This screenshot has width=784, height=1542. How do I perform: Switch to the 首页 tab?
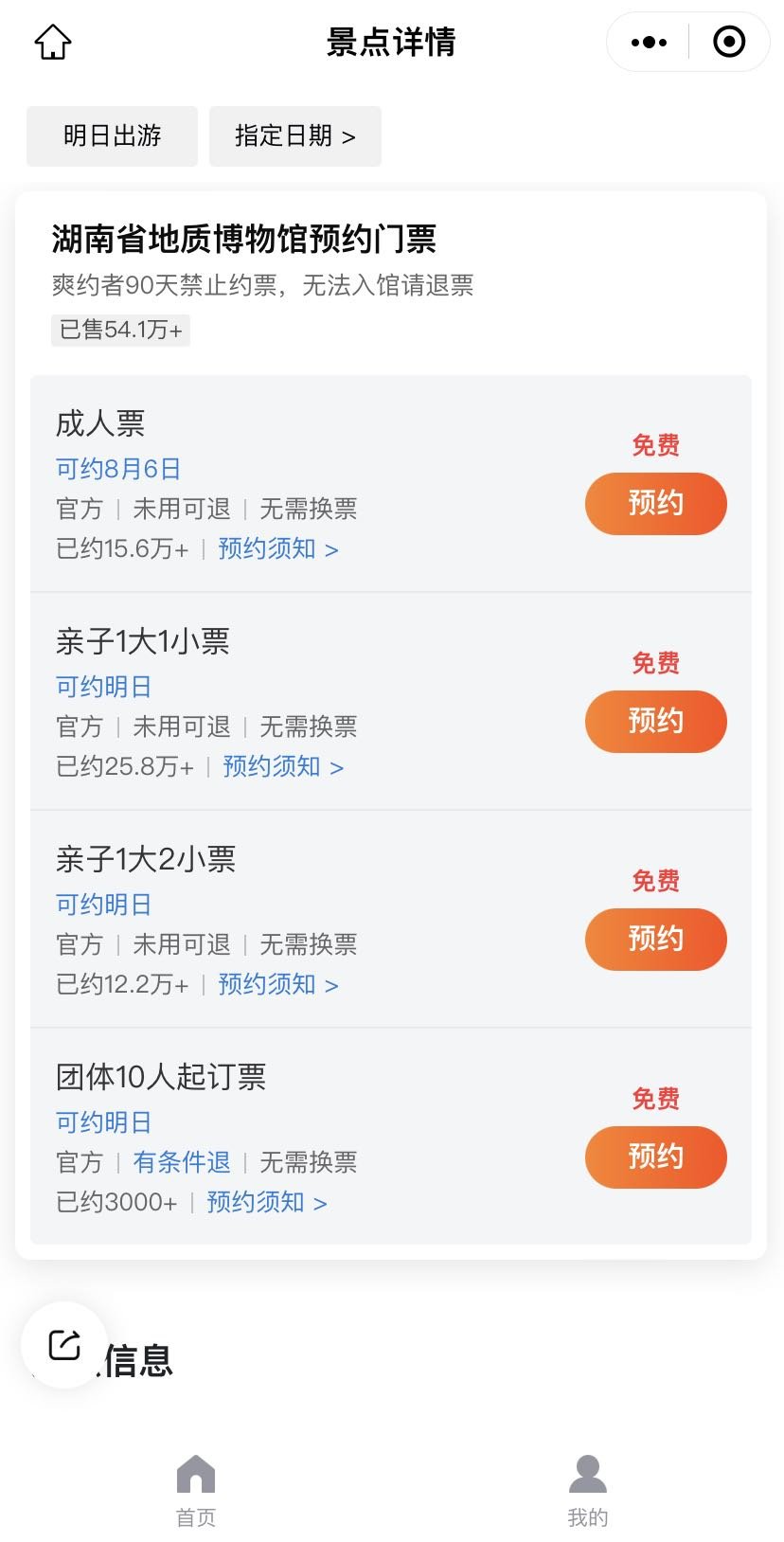pos(196,1491)
